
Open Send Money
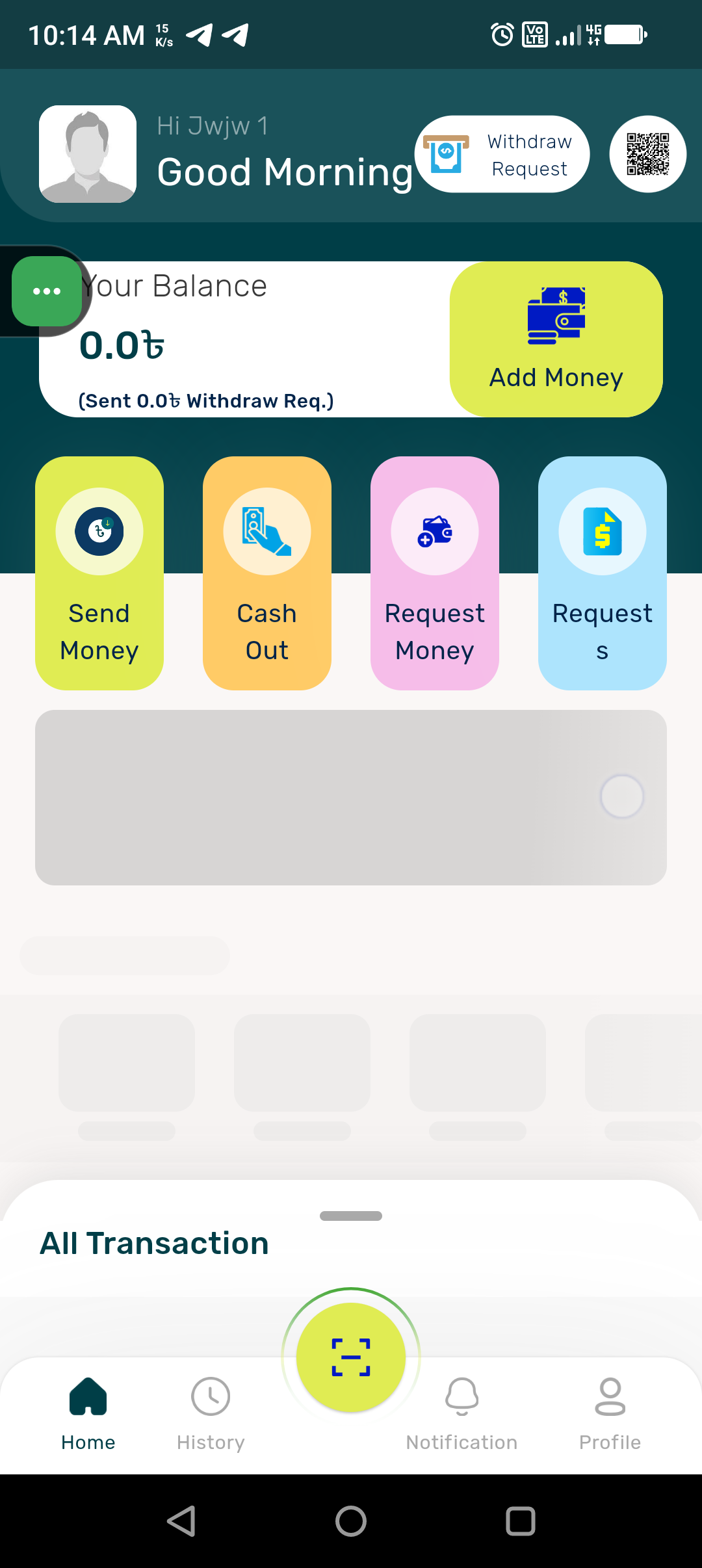click(x=99, y=573)
